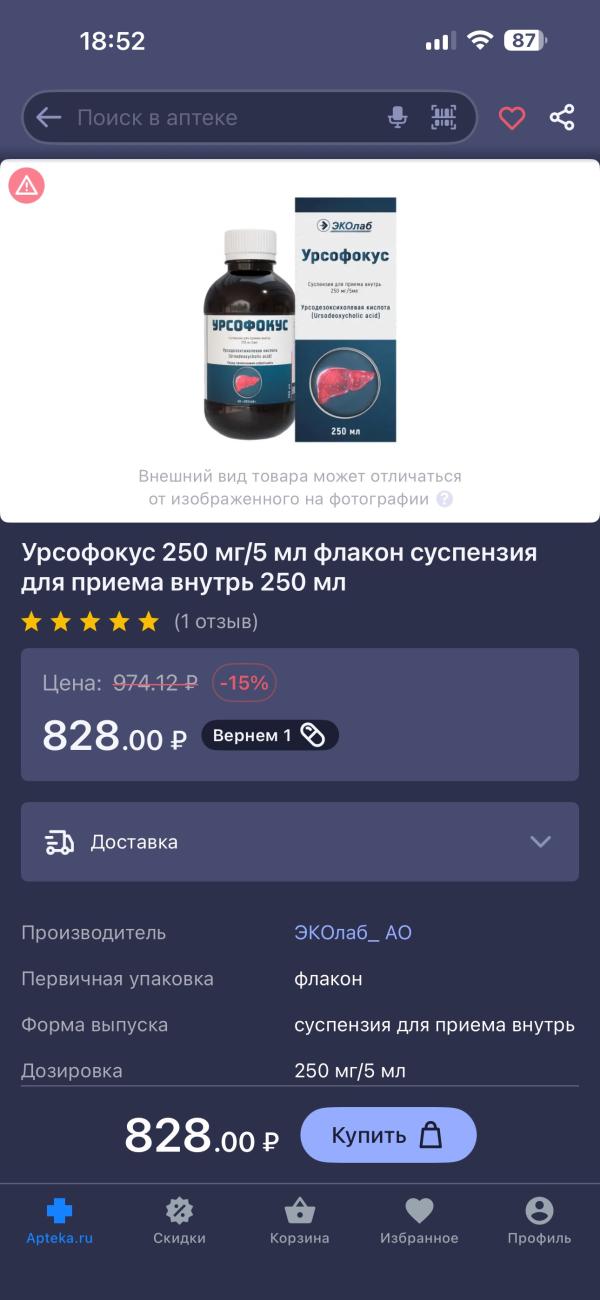Open the red warning triangle badge
This screenshot has height=1300, width=600.
[x=27, y=186]
